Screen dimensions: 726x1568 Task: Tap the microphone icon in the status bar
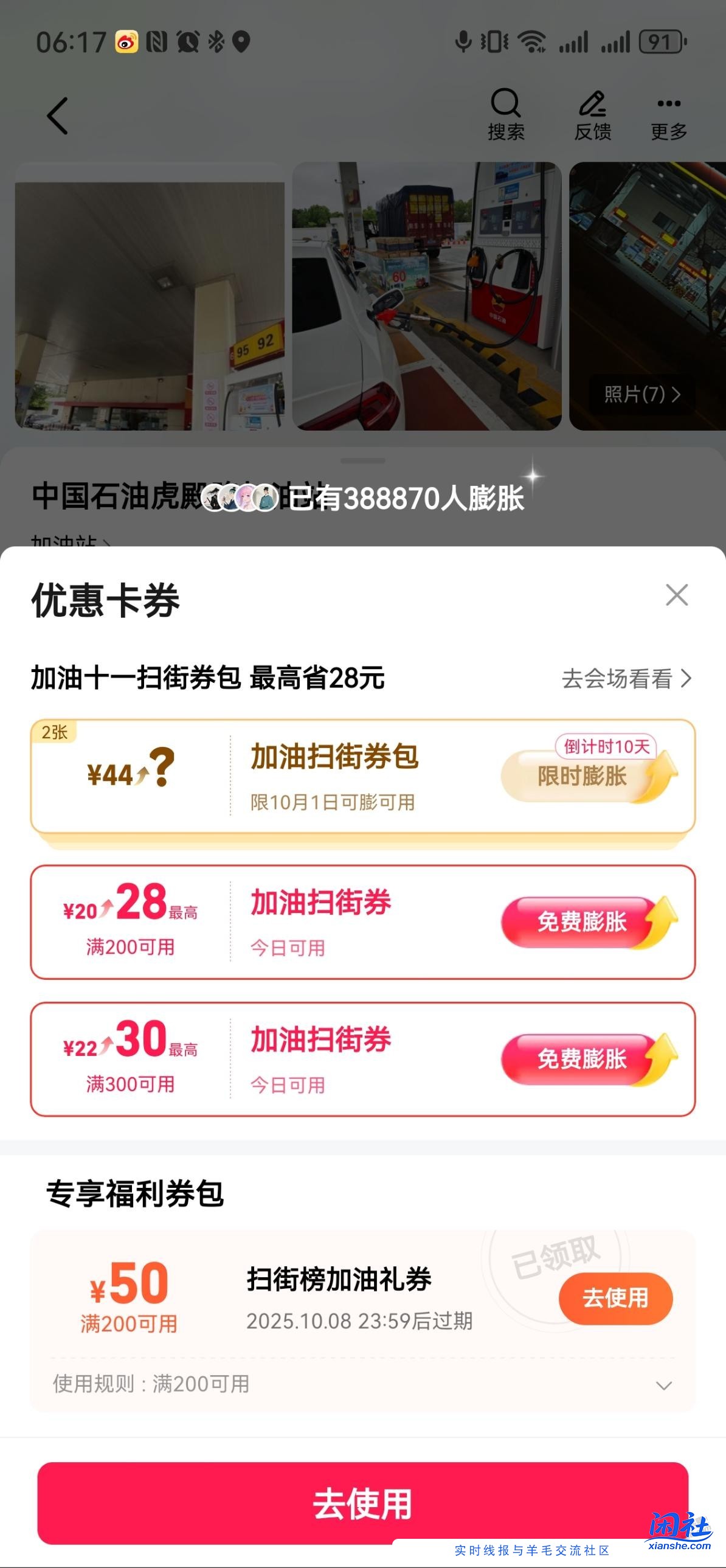pyautogui.click(x=463, y=41)
